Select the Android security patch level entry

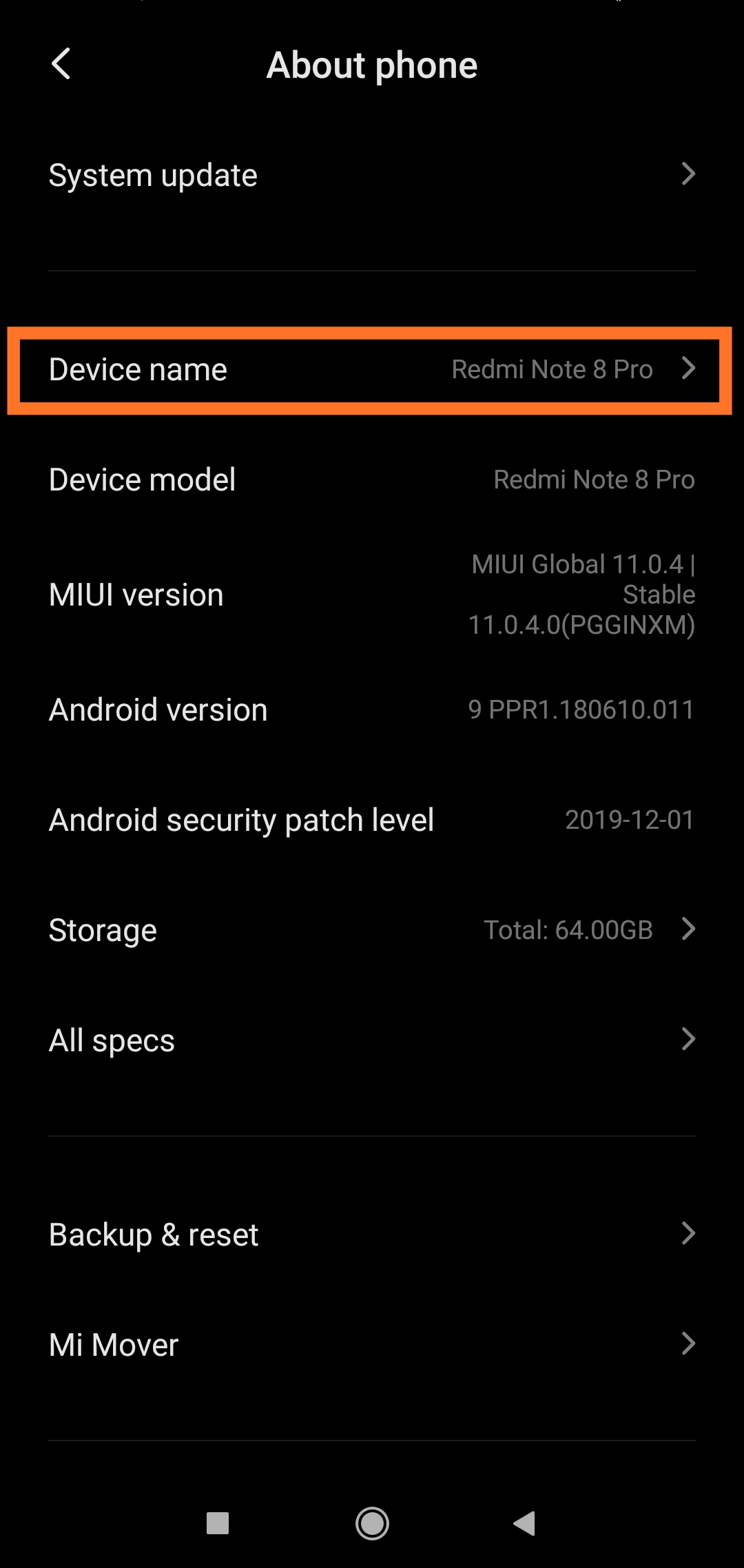tap(372, 819)
